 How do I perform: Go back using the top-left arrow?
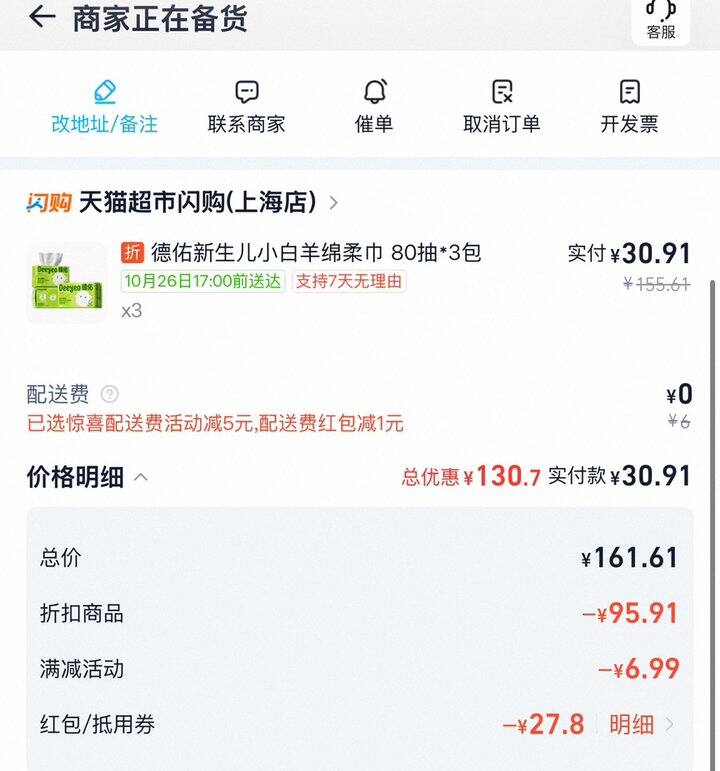(41, 17)
